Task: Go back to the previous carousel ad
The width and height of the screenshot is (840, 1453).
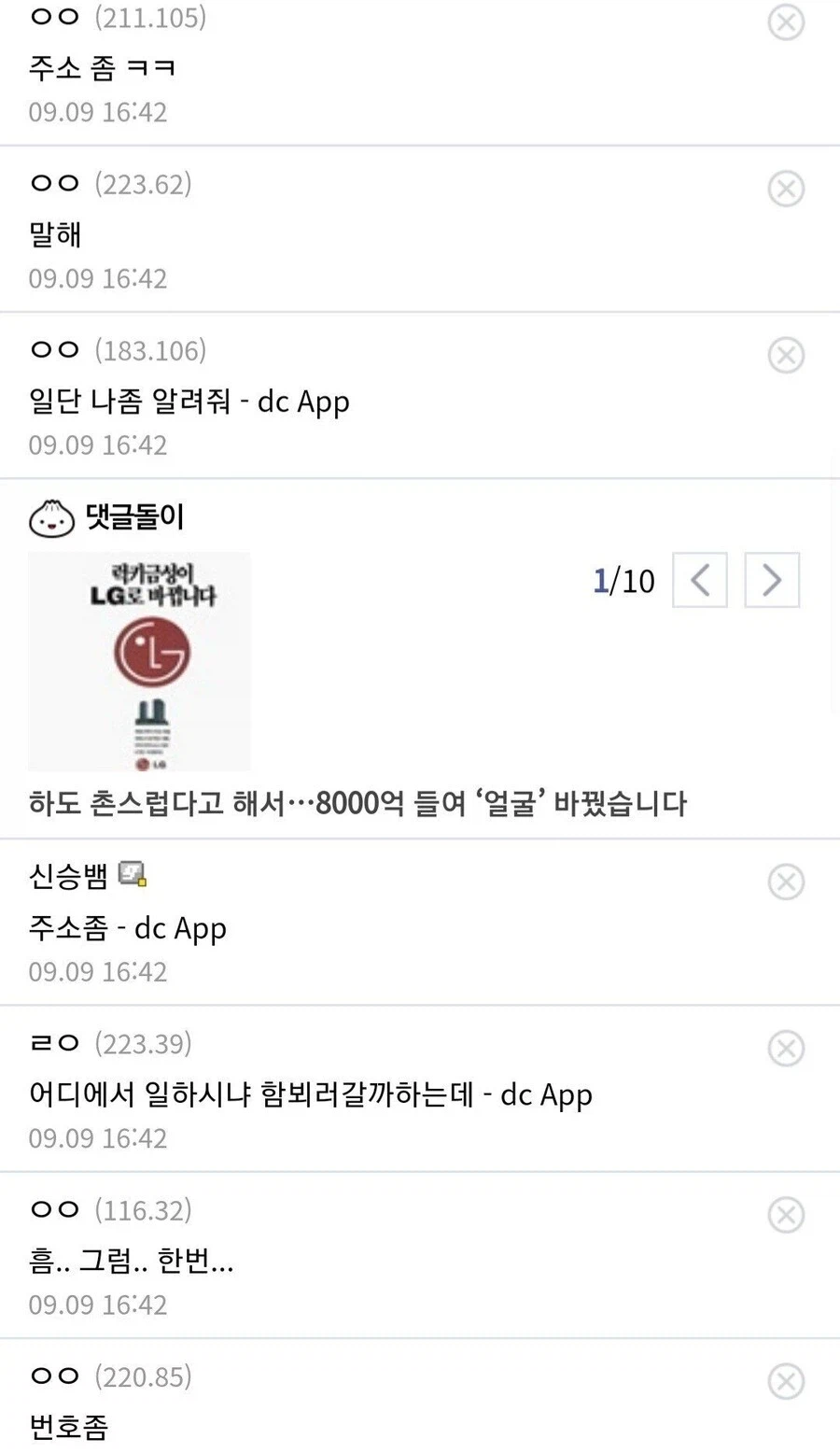Action: [700, 580]
